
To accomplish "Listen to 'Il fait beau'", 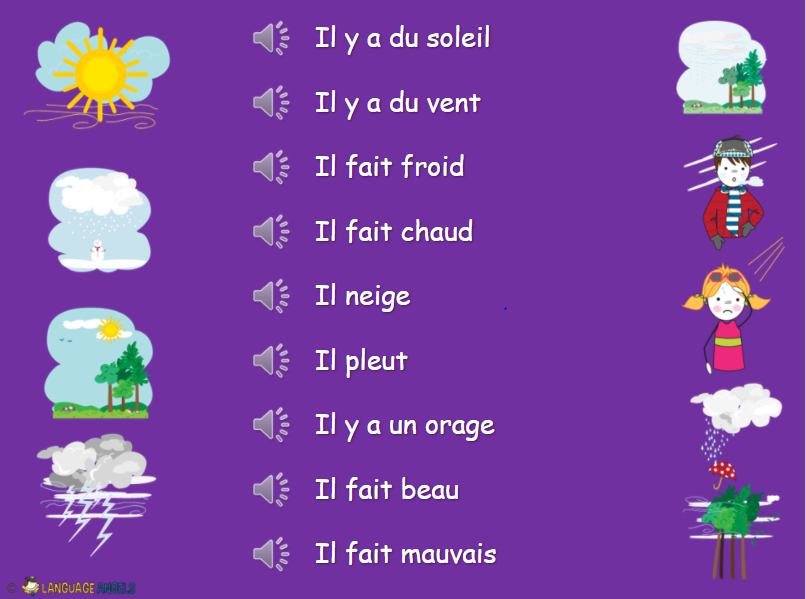I will (x=269, y=489).
